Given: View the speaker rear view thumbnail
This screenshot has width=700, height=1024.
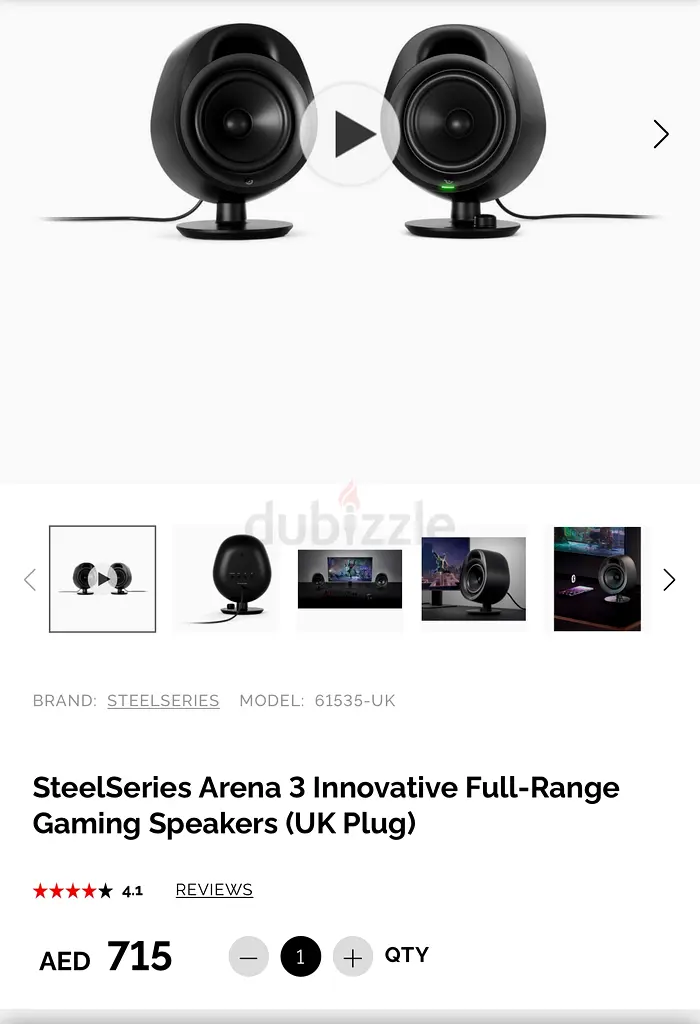Looking at the screenshot, I should pyautogui.click(x=226, y=579).
